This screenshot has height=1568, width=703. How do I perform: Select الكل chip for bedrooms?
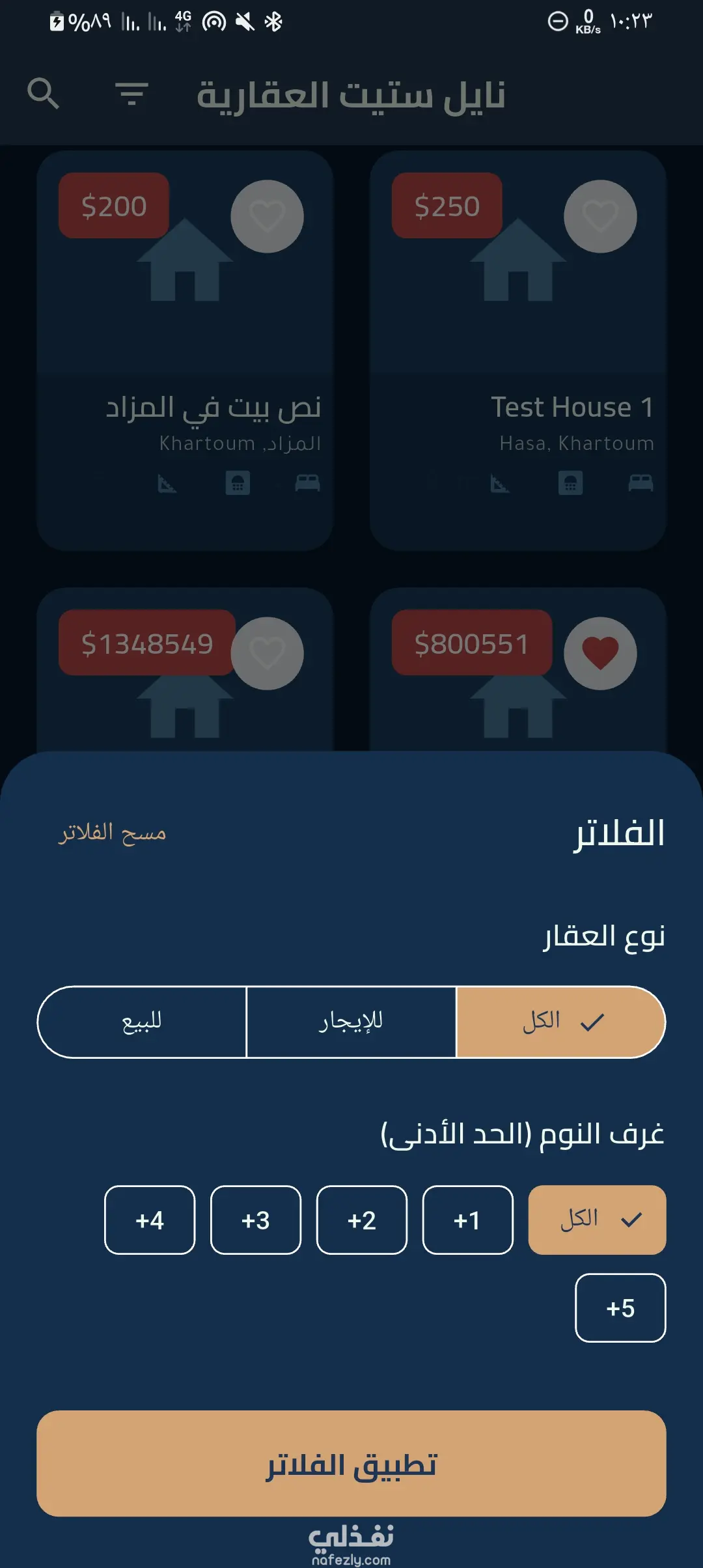597,1220
